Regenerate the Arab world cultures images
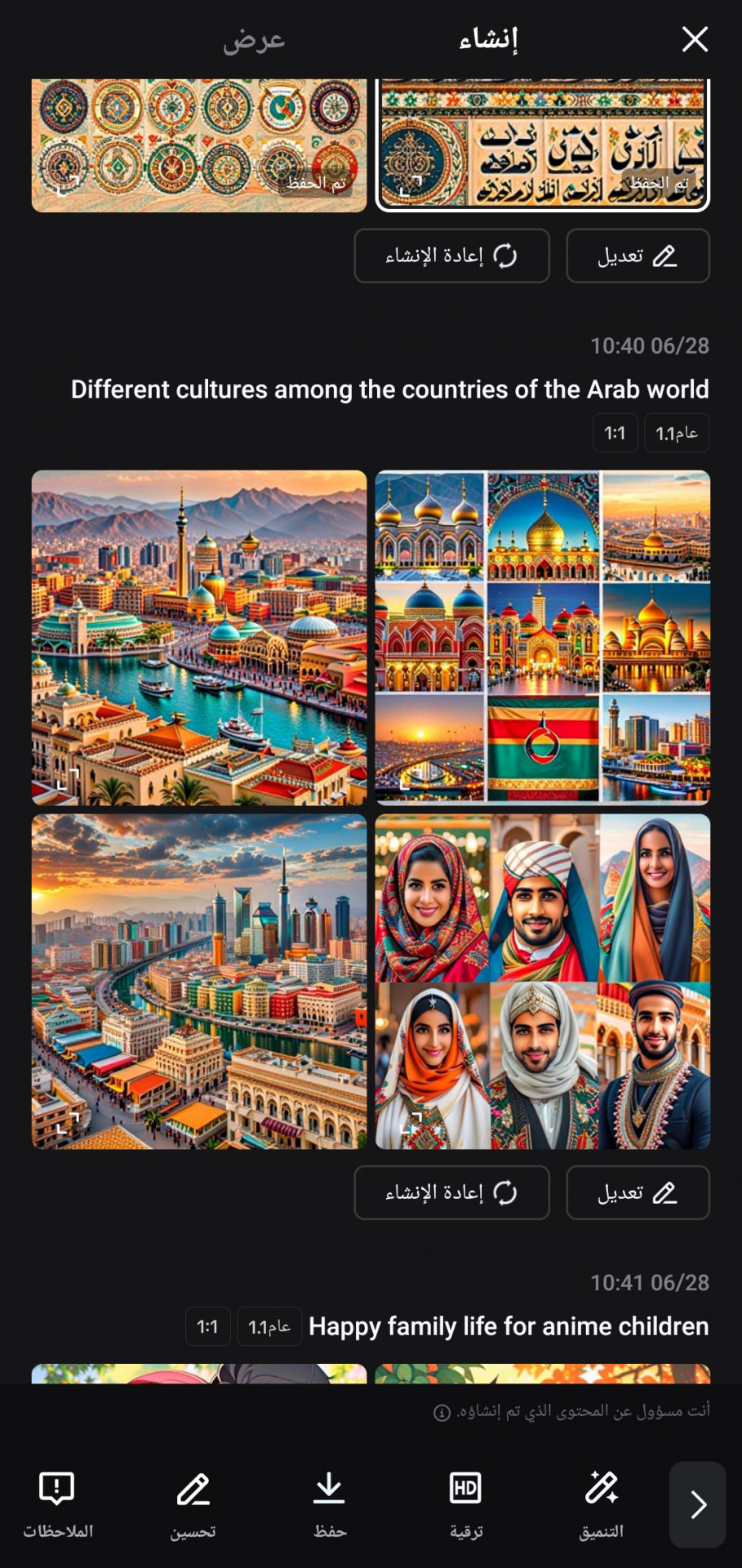The height and width of the screenshot is (1568, 742). click(x=451, y=1193)
